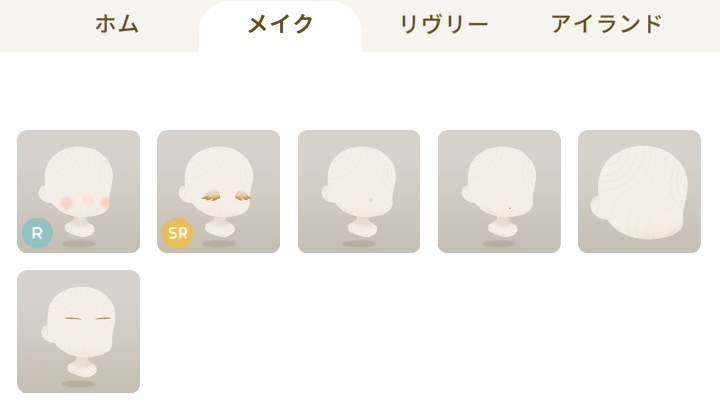Choose the SR golden eyelash makeup
This screenshot has width=720, height=405.
click(218, 191)
